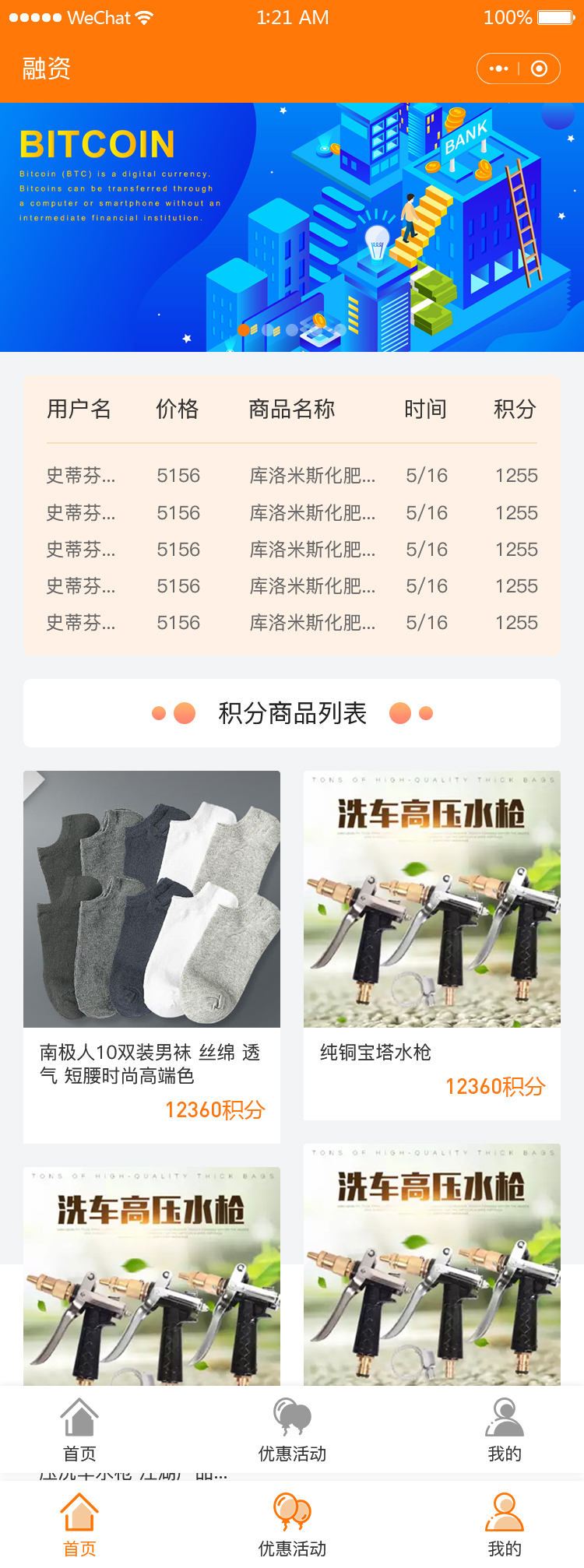Go to the orange 我的 tab at the very bottom
The width and height of the screenshot is (584, 1568).
pos(505,1524)
